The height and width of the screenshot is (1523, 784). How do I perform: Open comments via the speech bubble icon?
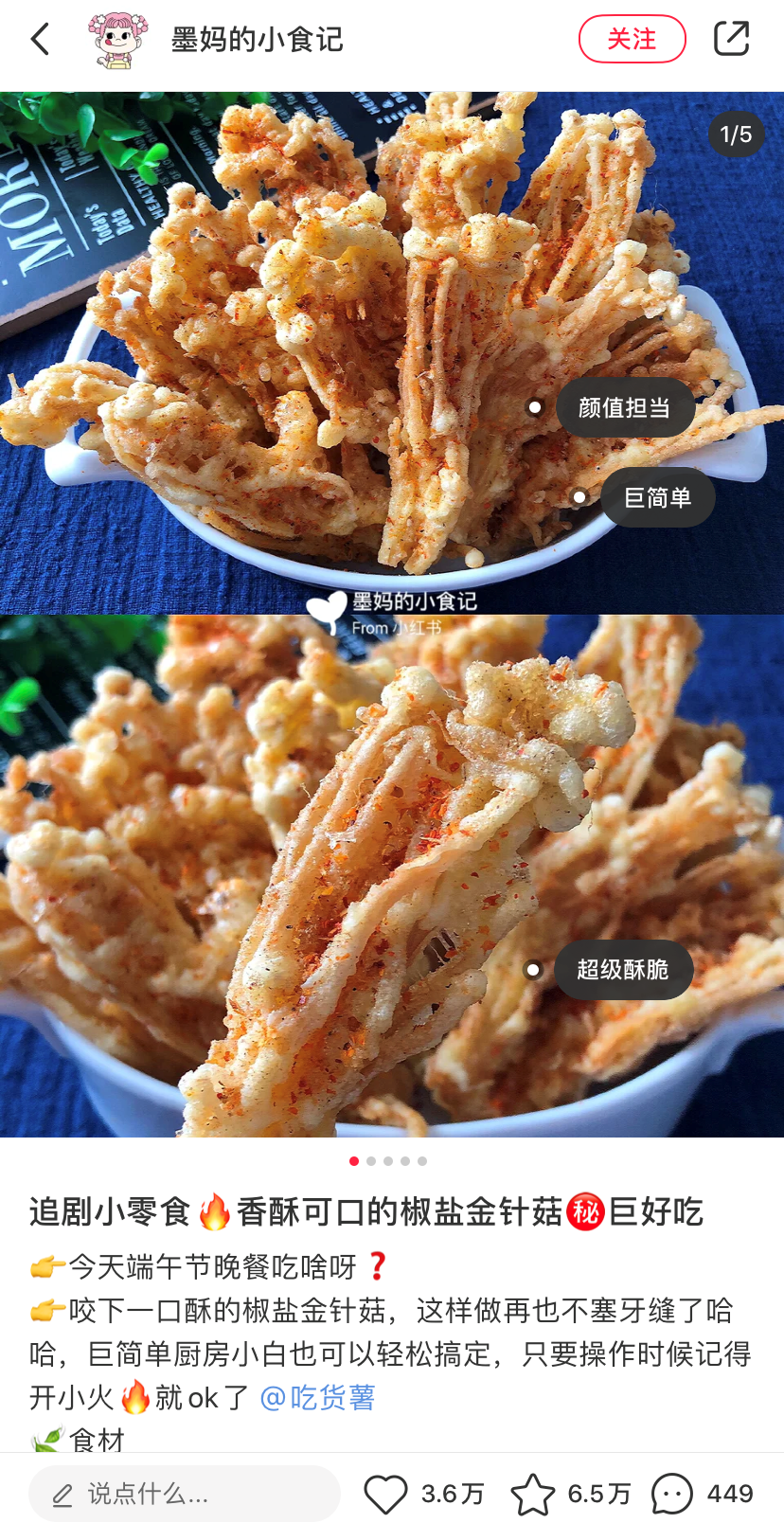click(x=672, y=1494)
